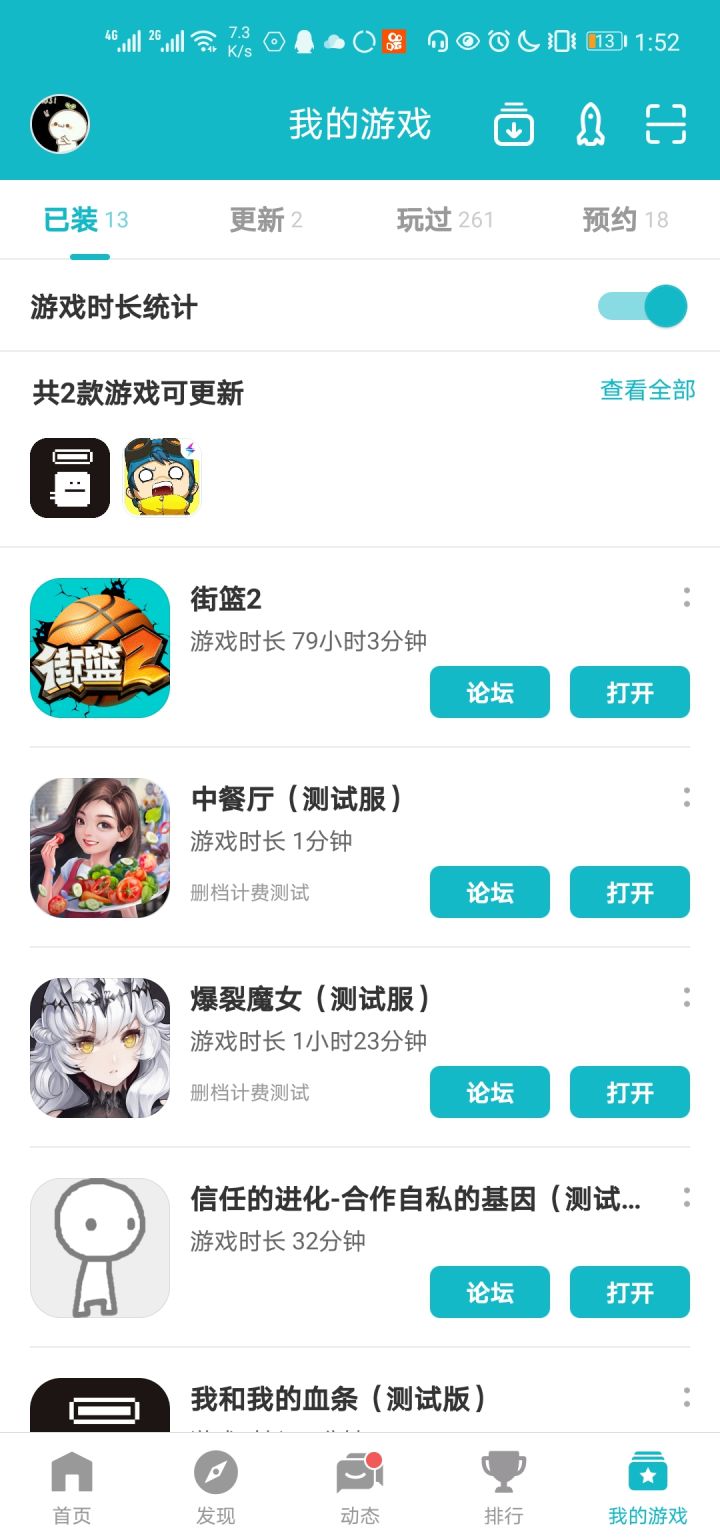Open menu beside 信任的进化 game entry
720x1540 pixels.
[686, 1198]
